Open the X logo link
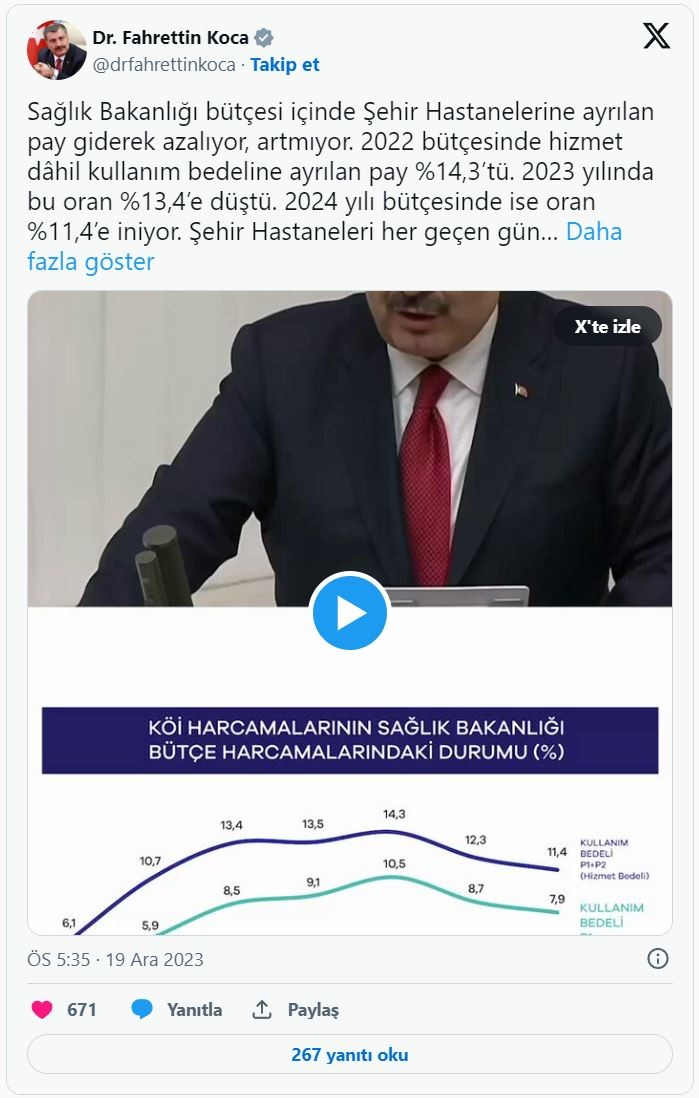The width and height of the screenshot is (699, 1098). (x=656, y=37)
